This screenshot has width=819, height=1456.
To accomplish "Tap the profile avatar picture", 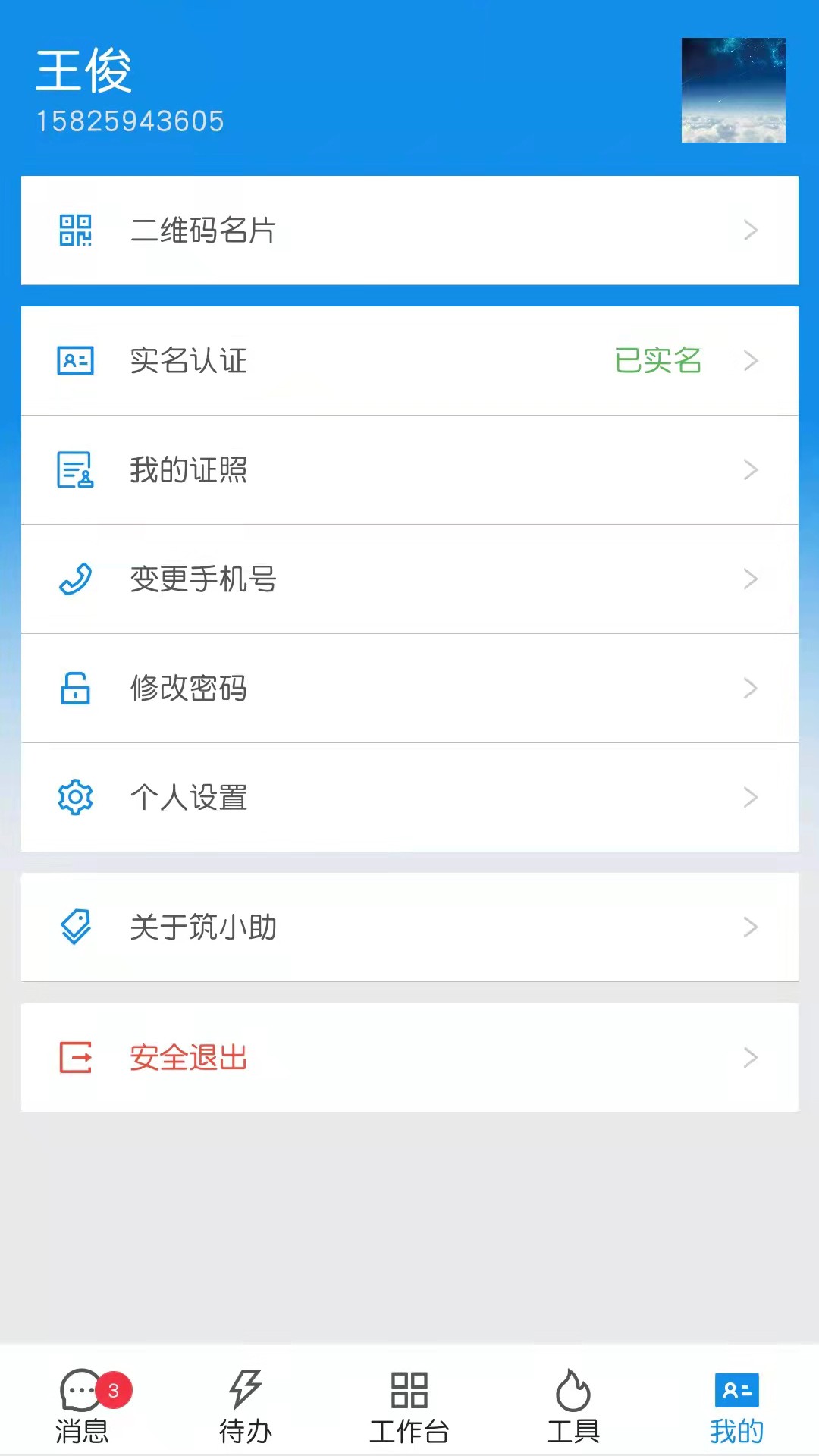I will tap(733, 90).
